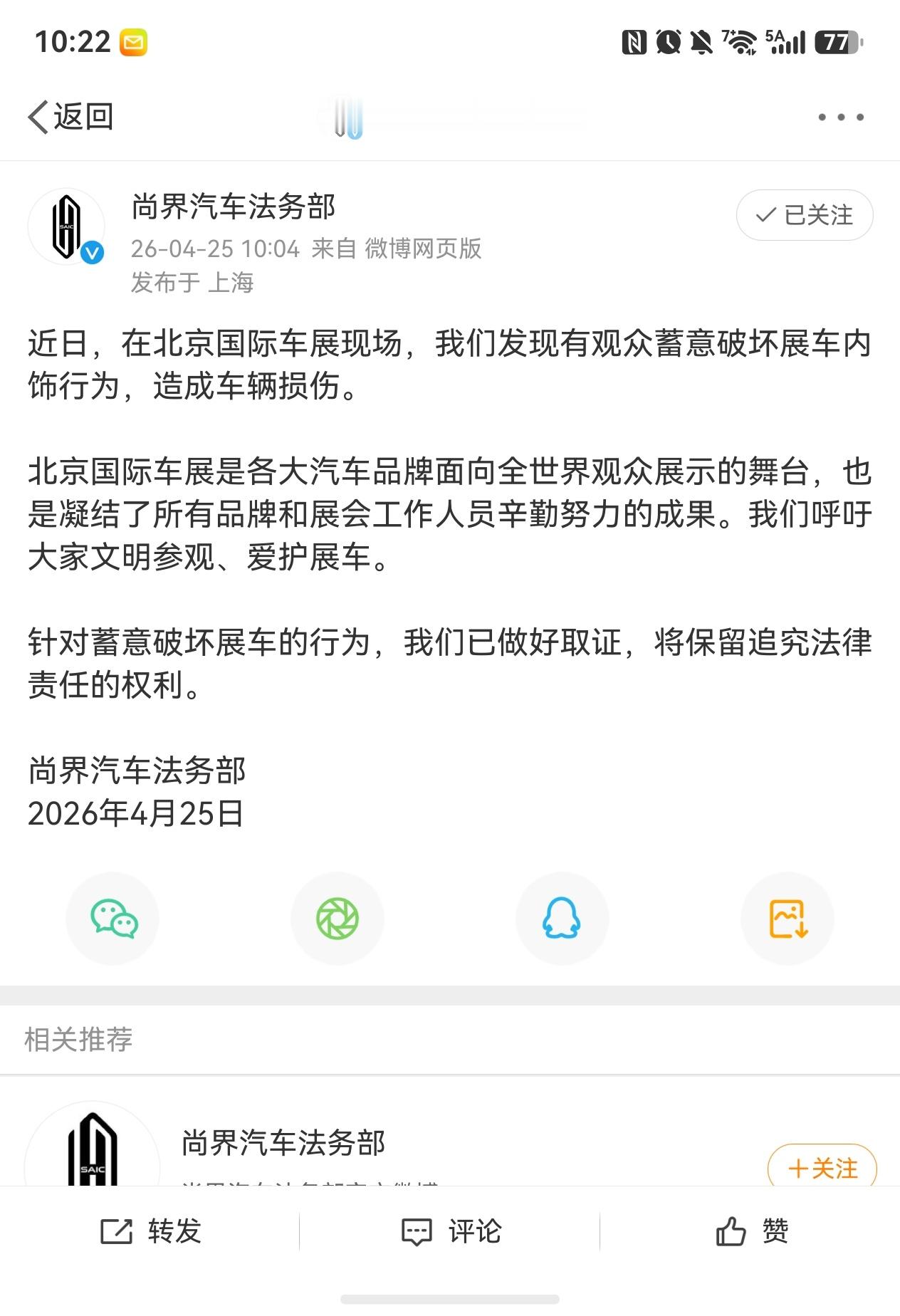Tap the Wi-Fi icon in status bar

point(740,43)
